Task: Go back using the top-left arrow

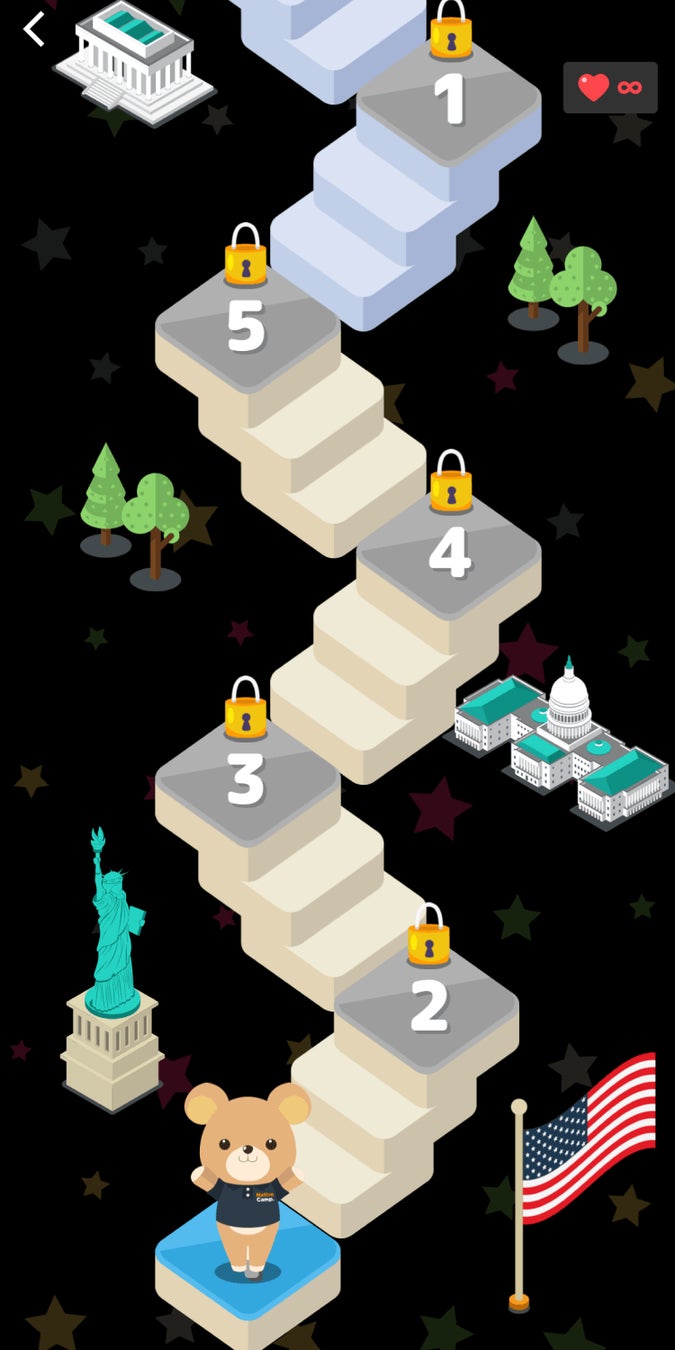Action: click(x=34, y=30)
